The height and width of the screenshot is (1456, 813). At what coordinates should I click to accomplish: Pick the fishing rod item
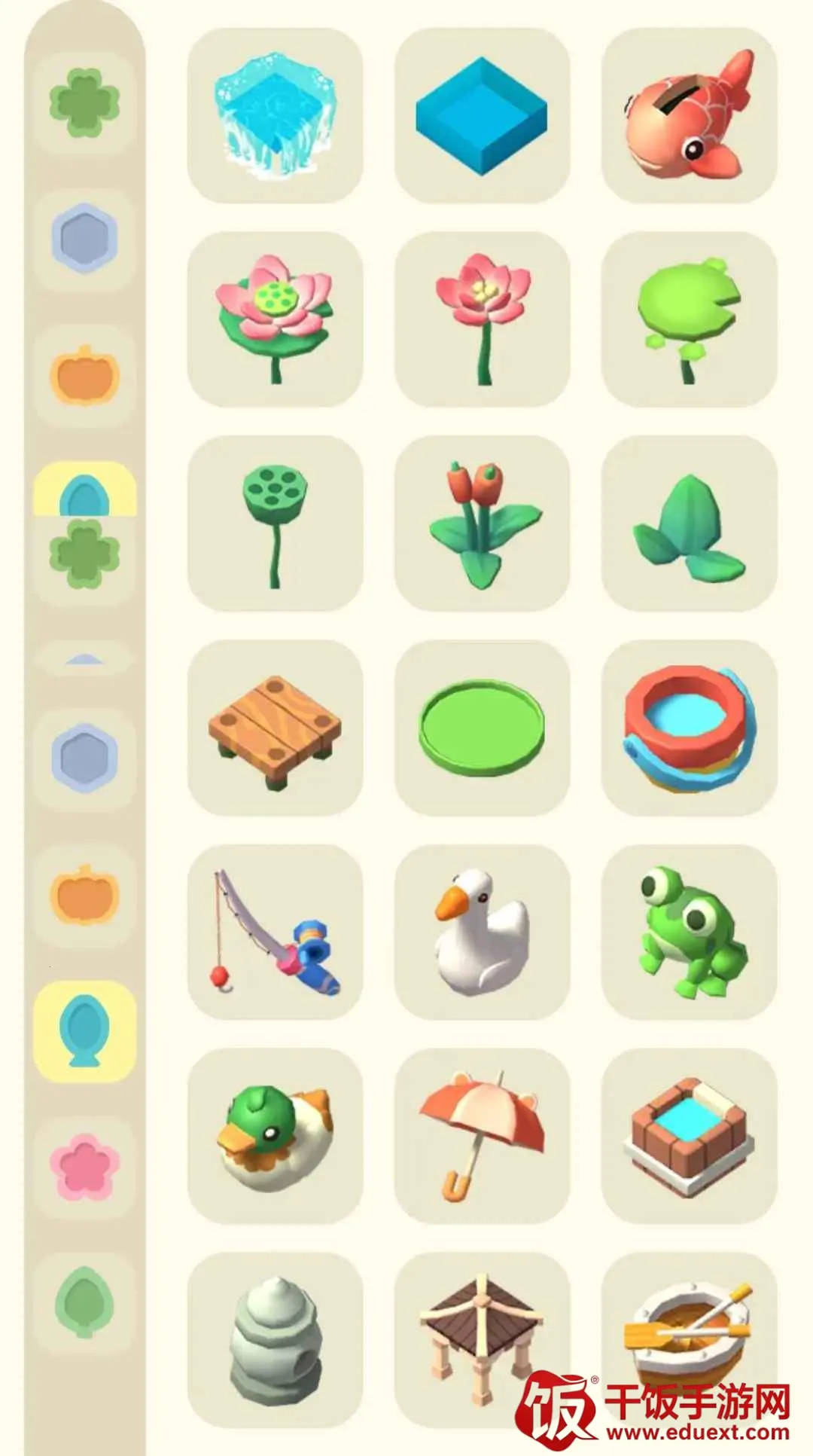click(x=275, y=933)
